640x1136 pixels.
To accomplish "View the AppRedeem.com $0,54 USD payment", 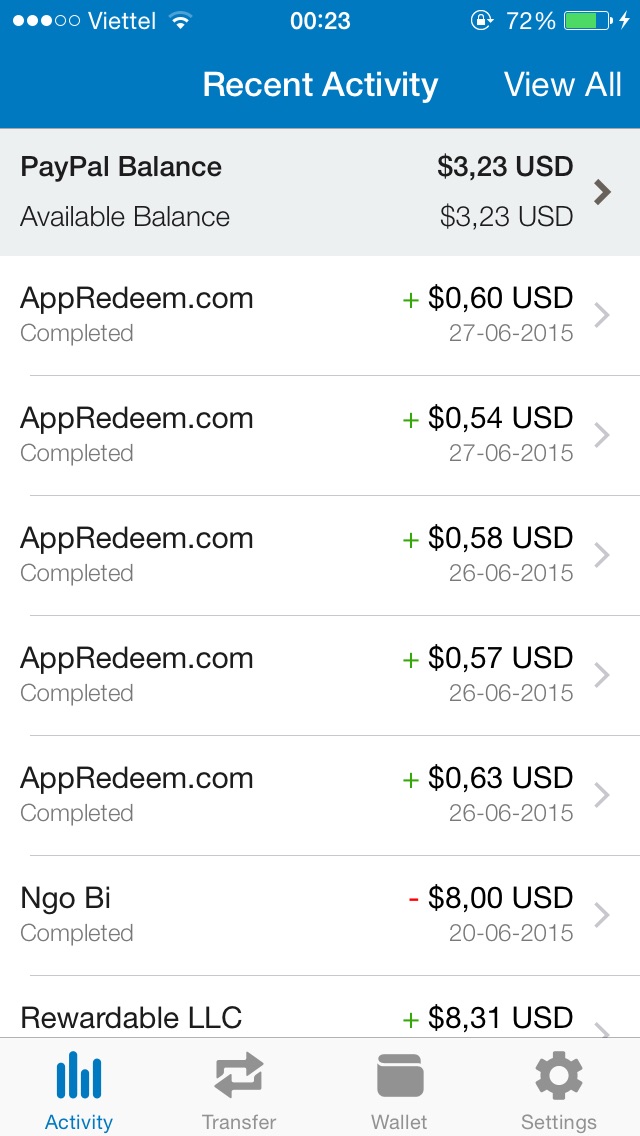I will 320,435.
